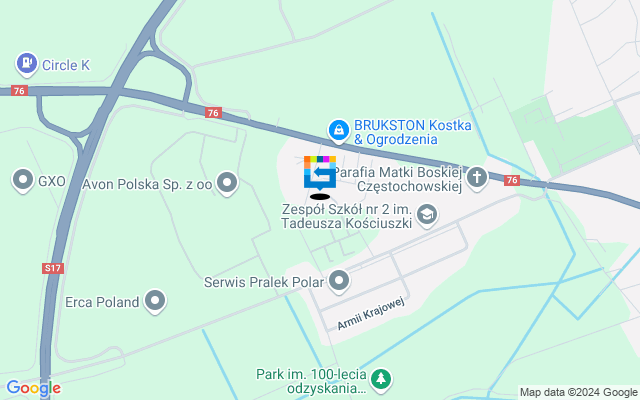Tap the Serwis Pralek Polar marker
The height and width of the screenshot is (400, 640).
click(340, 281)
